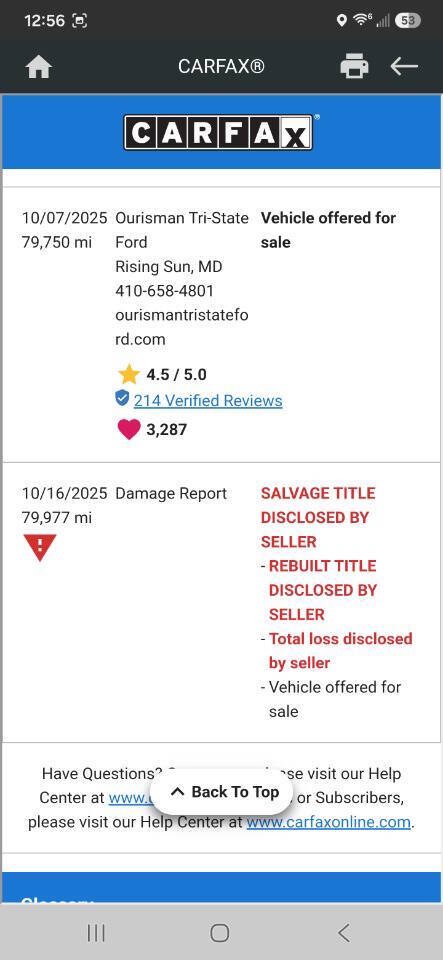Open the www.carfaxonline.com link
The width and height of the screenshot is (443, 960).
329,822
